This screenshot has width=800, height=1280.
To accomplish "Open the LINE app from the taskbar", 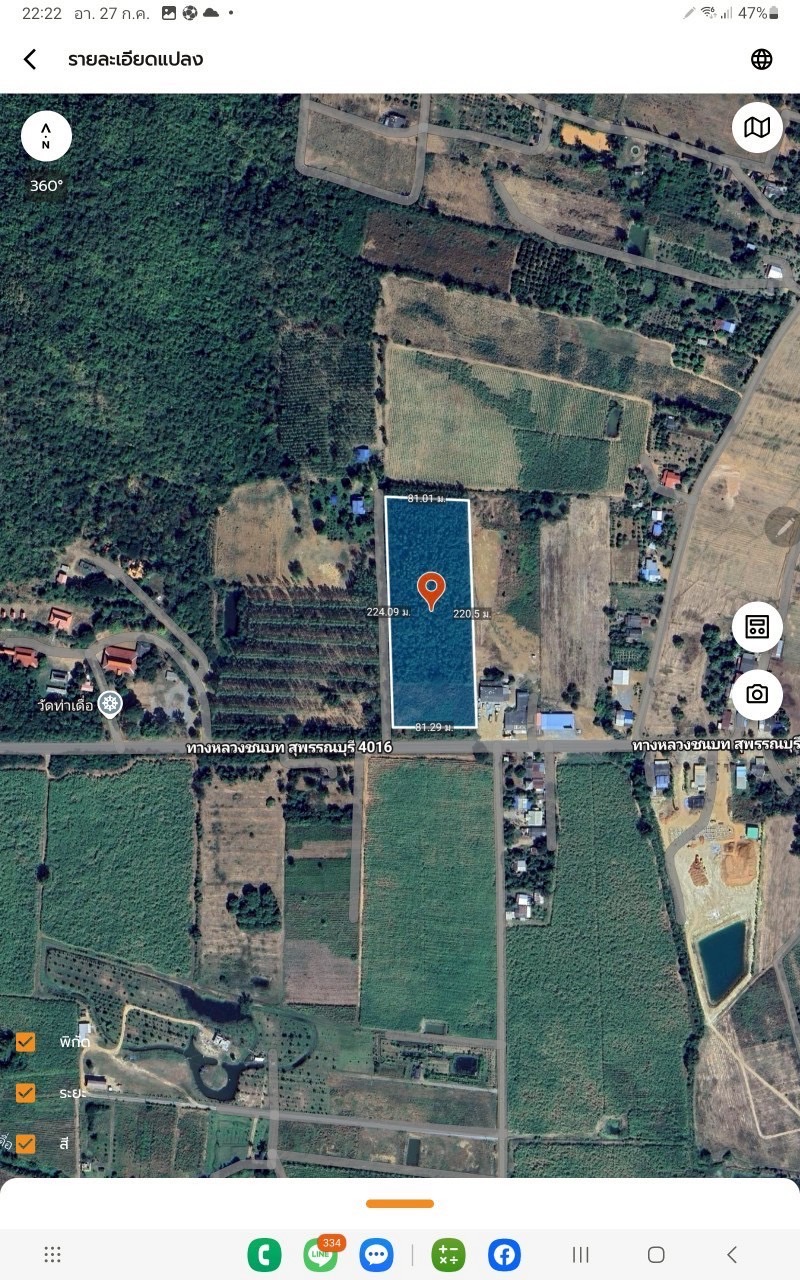I will [321, 1254].
